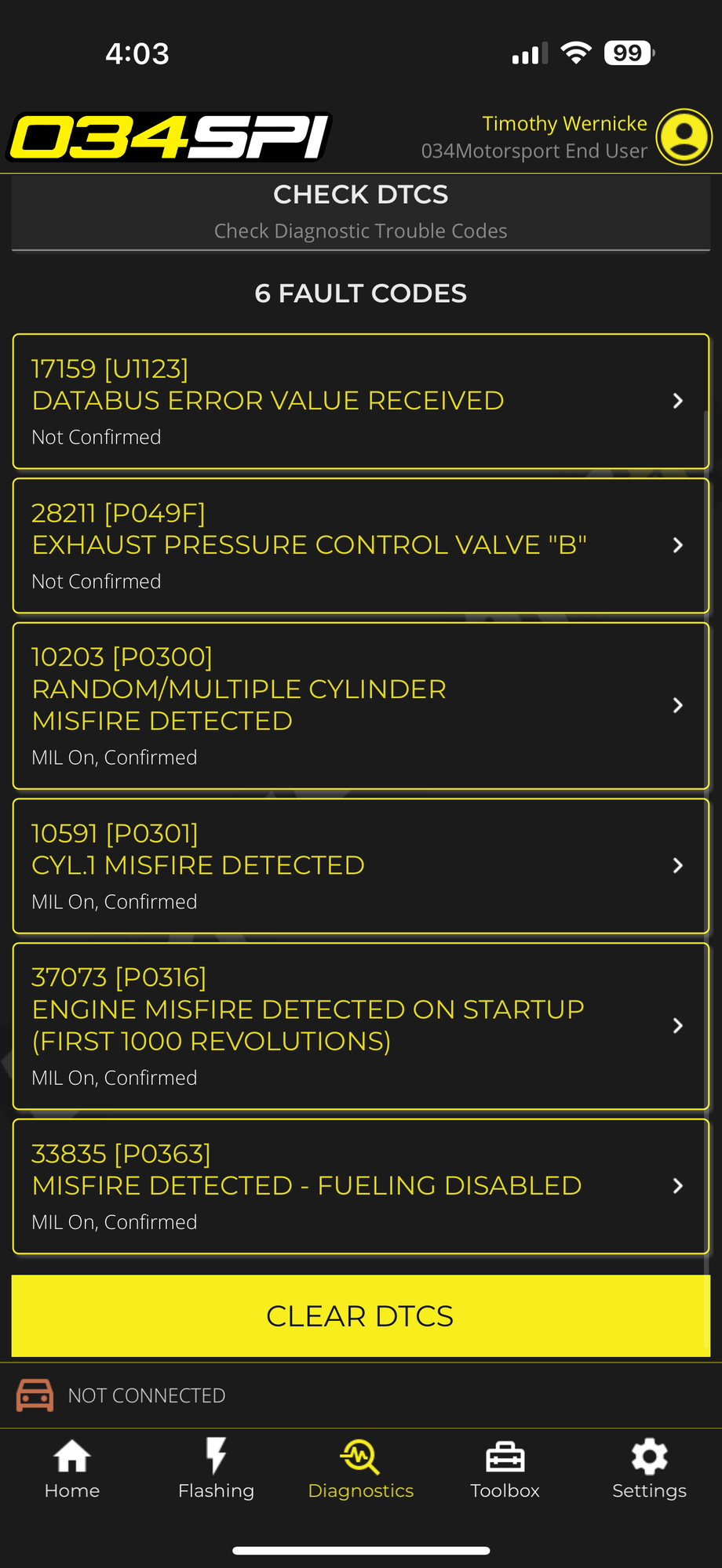722x1568 pixels.
Task: Tap the NOT CONNECTED status bar
Action: coord(147,1395)
